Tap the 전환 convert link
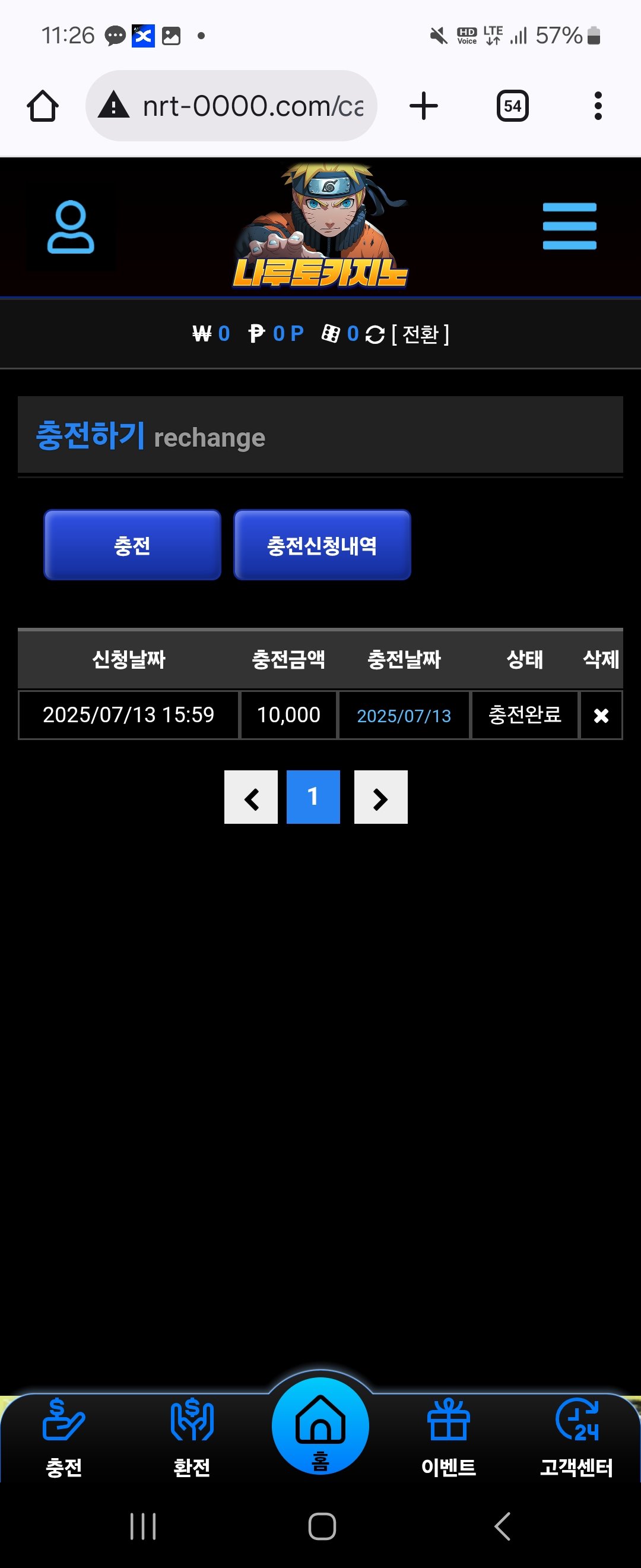Viewport: 641px width, 1568px height. tap(420, 334)
